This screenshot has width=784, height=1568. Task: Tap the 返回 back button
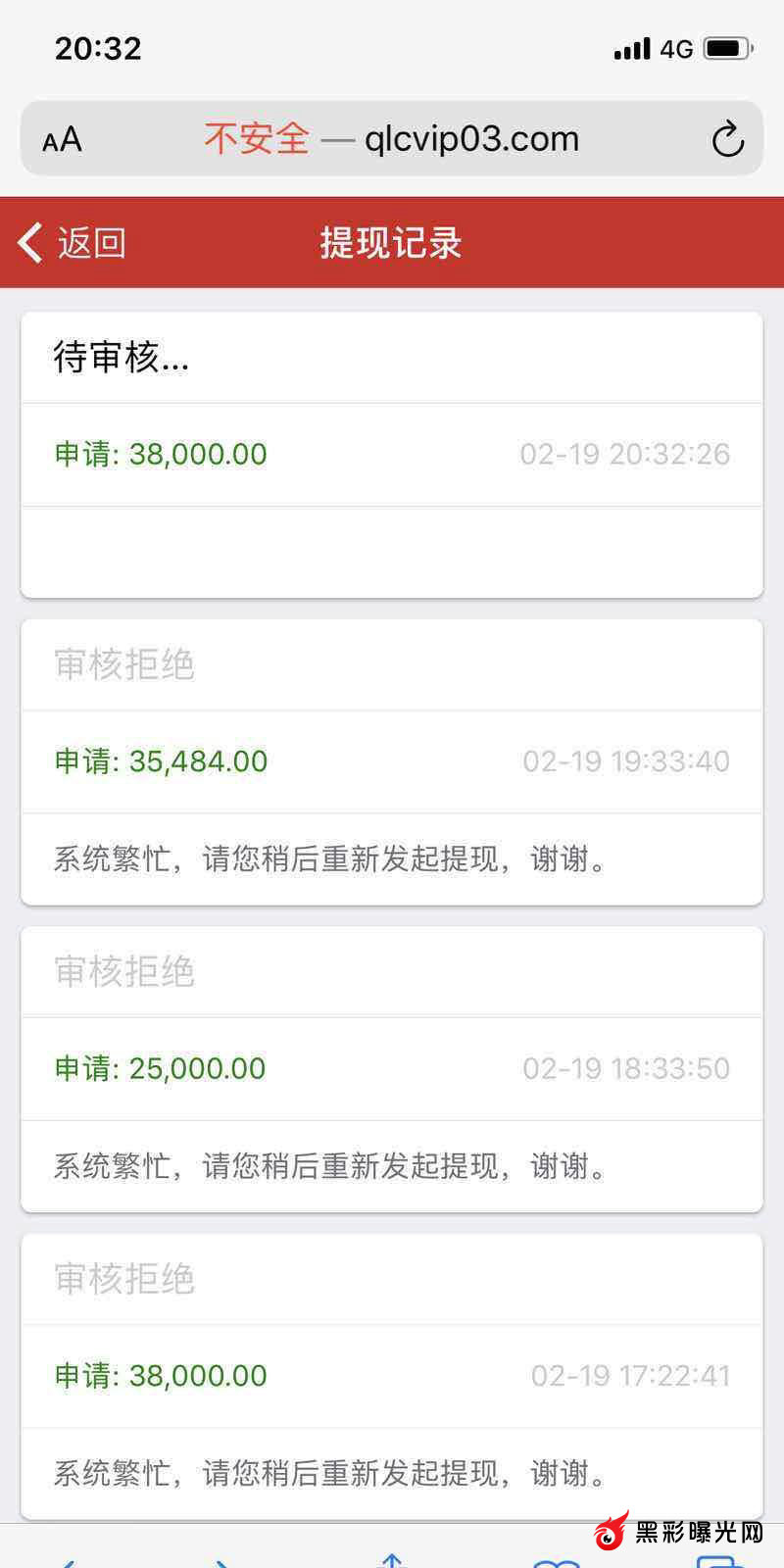73,242
